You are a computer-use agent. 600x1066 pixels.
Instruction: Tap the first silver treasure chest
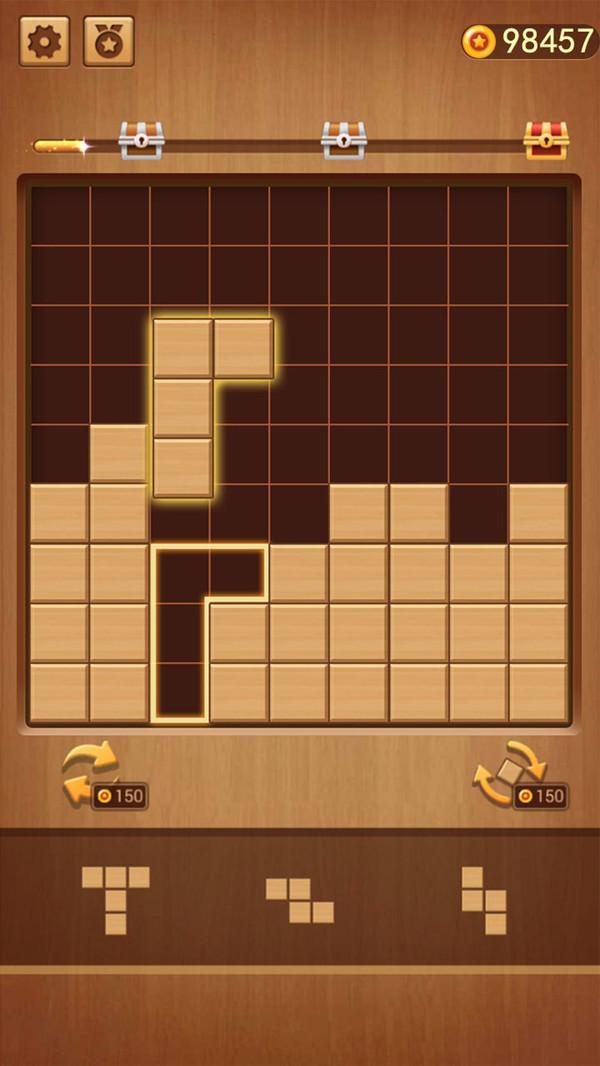141,141
